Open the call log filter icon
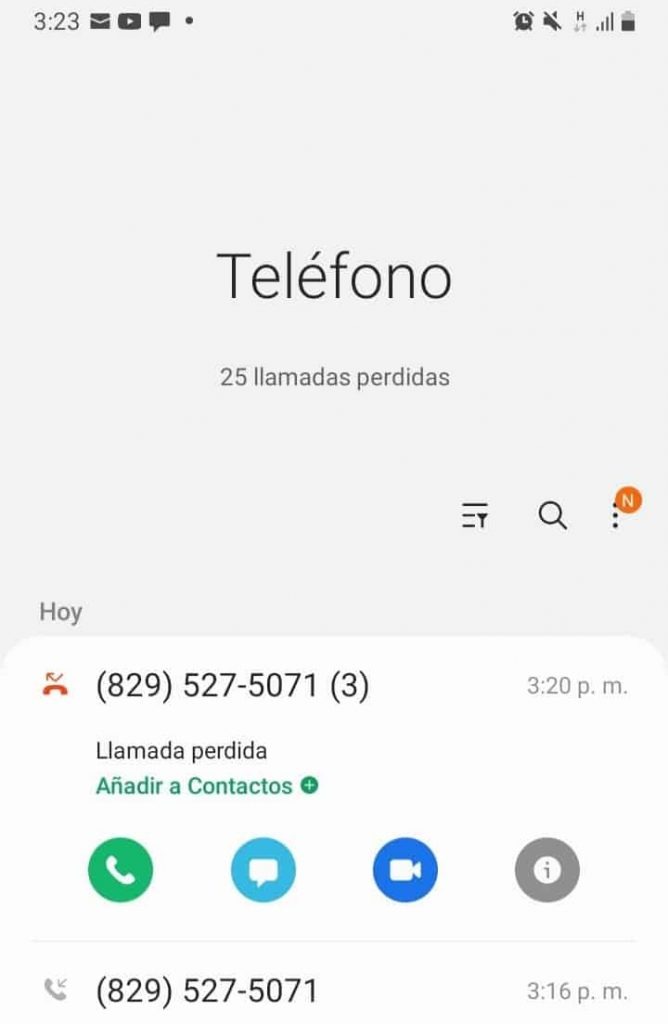The height and width of the screenshot is (1024, 668). (475, 516)
